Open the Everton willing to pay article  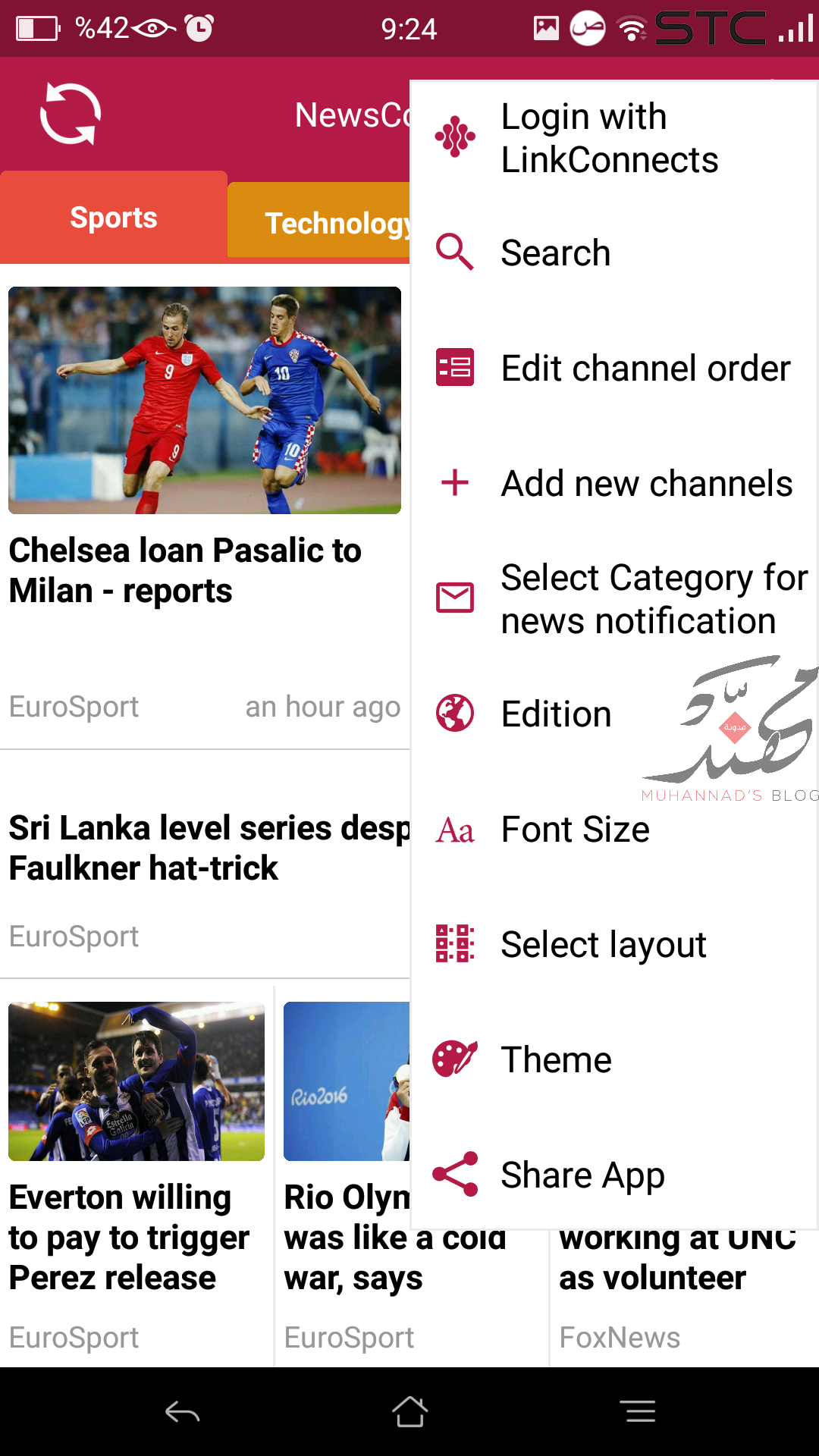pos(129,1238)
